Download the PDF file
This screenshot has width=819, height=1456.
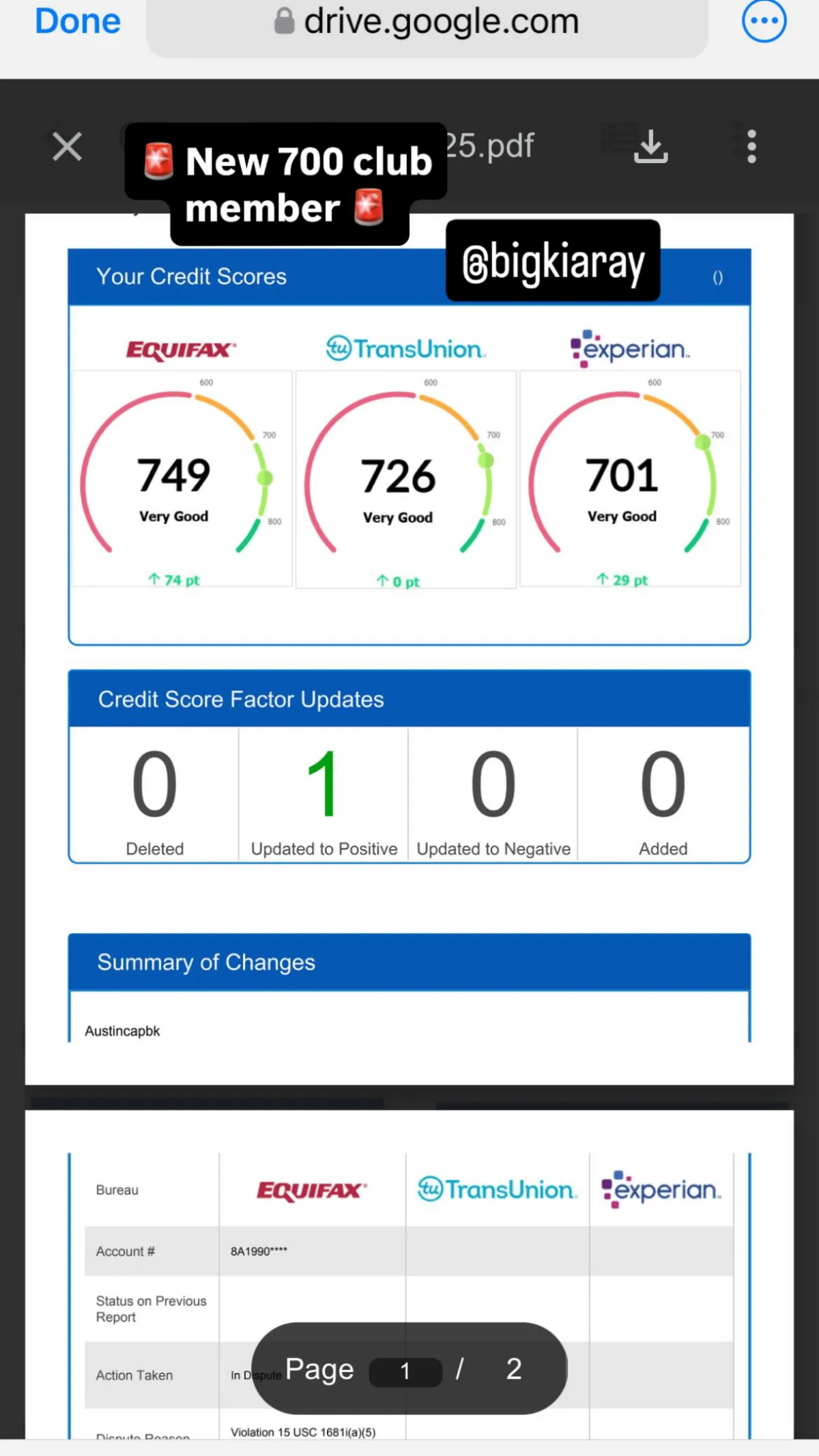(x=650, y=147)
